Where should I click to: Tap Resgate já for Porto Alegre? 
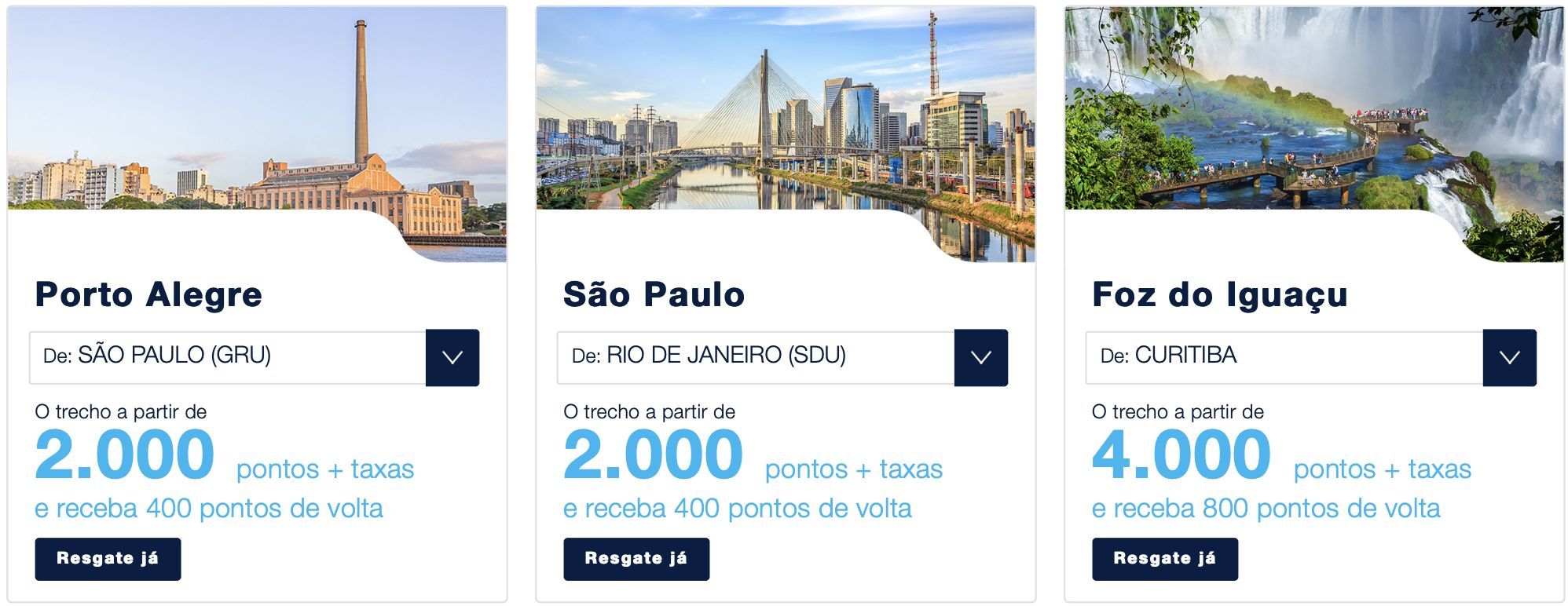108,559
